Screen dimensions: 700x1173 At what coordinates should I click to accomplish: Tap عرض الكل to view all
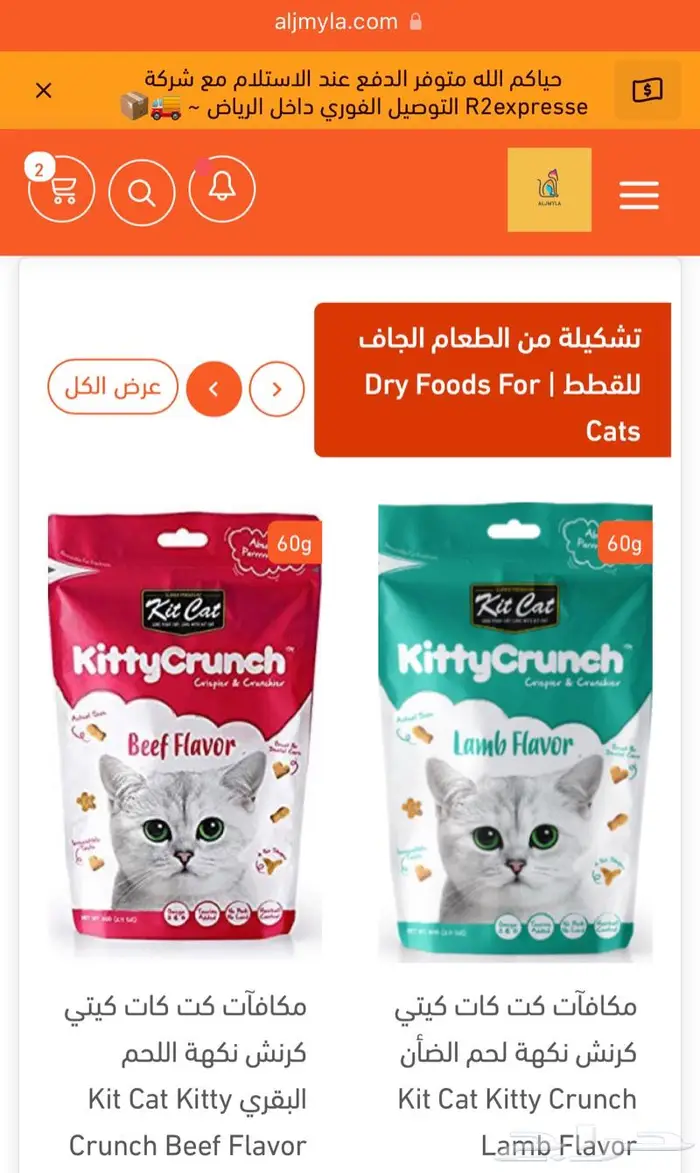[113, 387]
